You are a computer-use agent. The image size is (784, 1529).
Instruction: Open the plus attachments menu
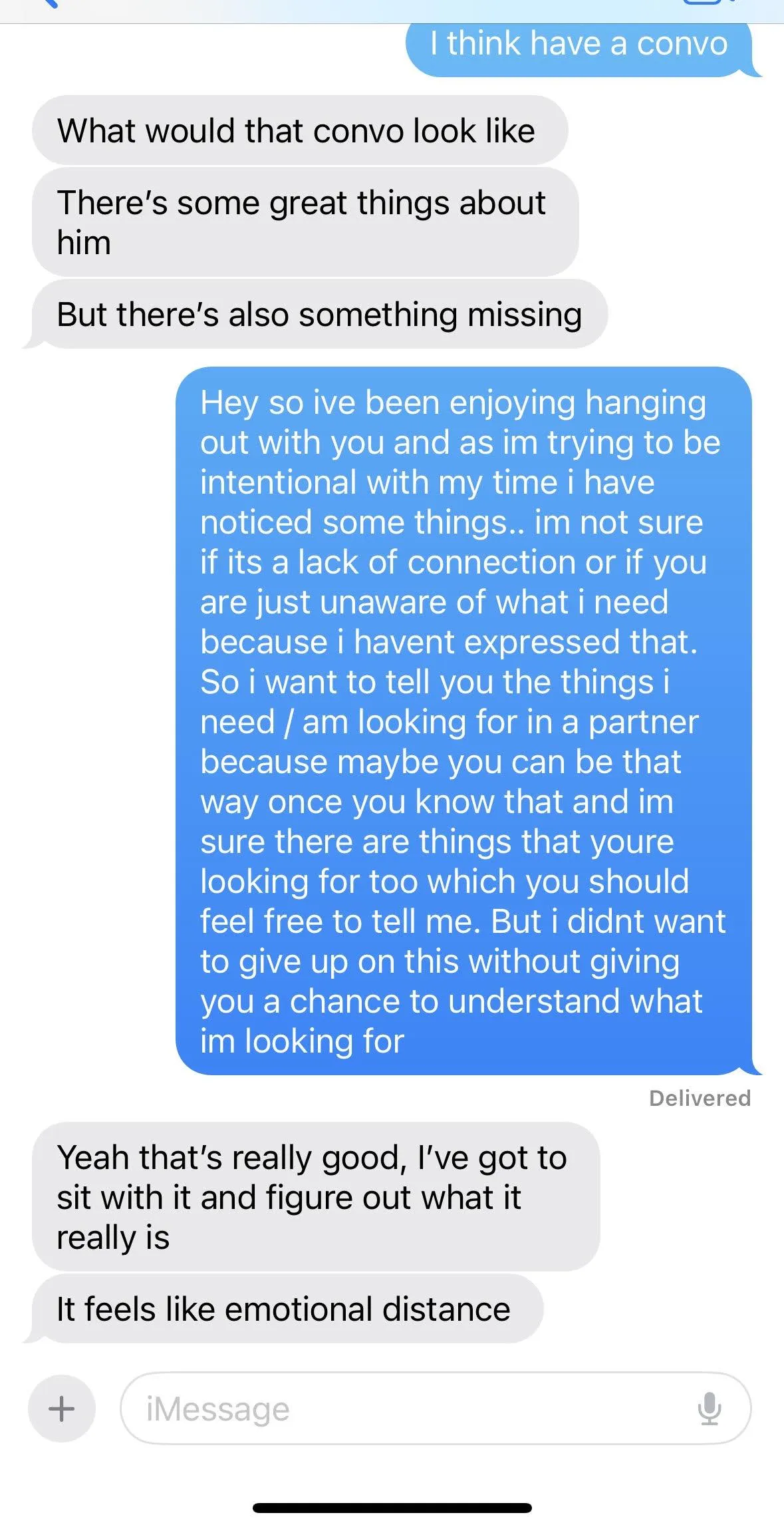(62, 1409)
